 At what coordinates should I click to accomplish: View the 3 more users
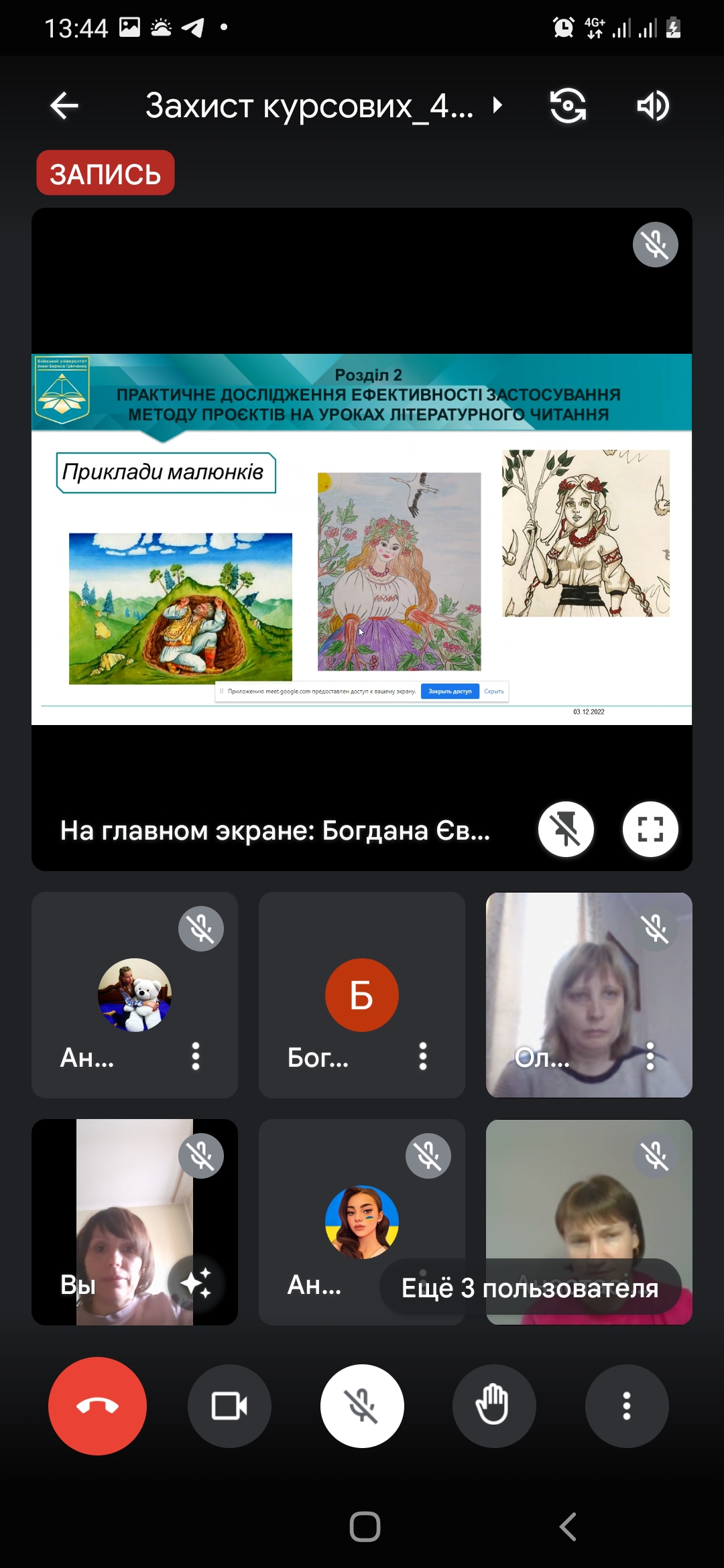click(x=530, y=1288)
